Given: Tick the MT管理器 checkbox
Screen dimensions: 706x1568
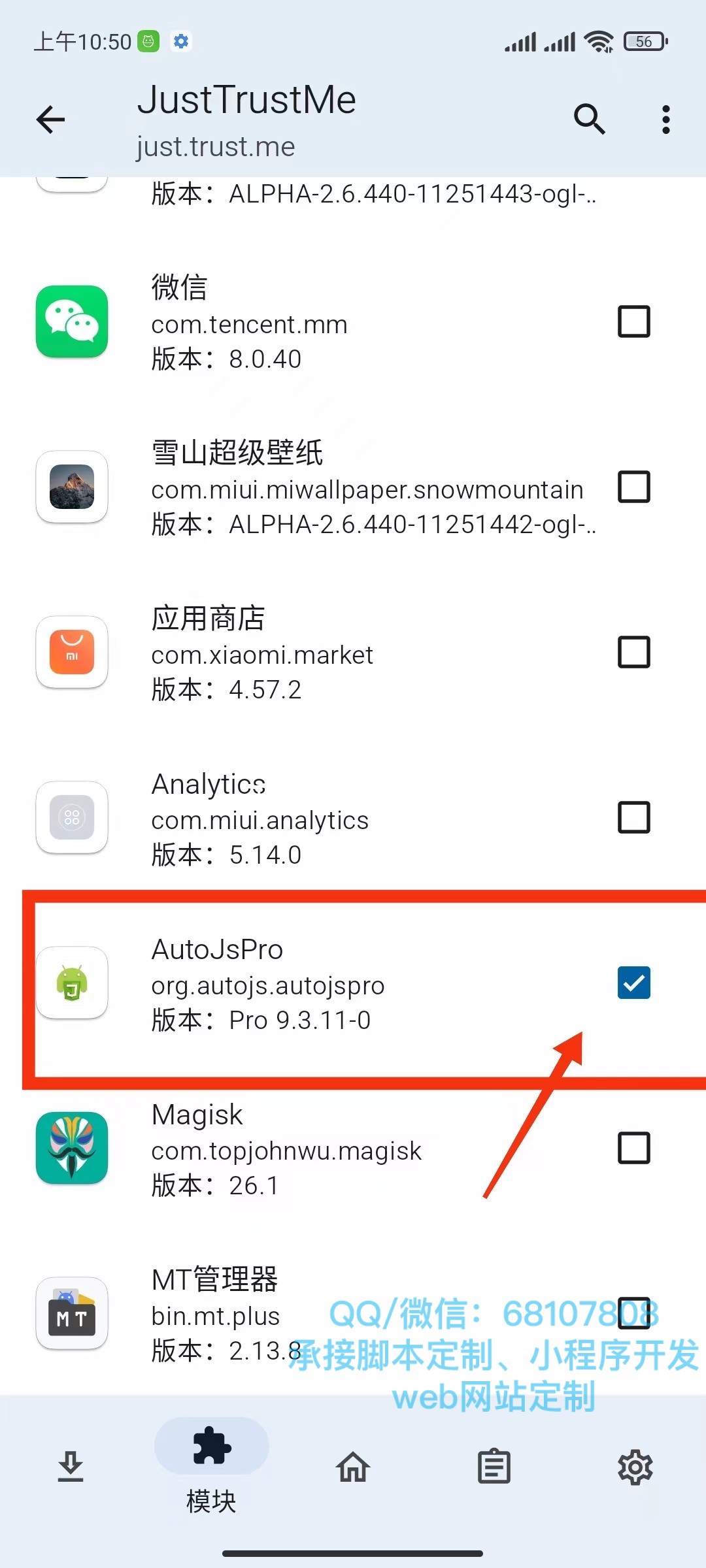Looking at the screenshot, I should click(x=633, y=1313).
